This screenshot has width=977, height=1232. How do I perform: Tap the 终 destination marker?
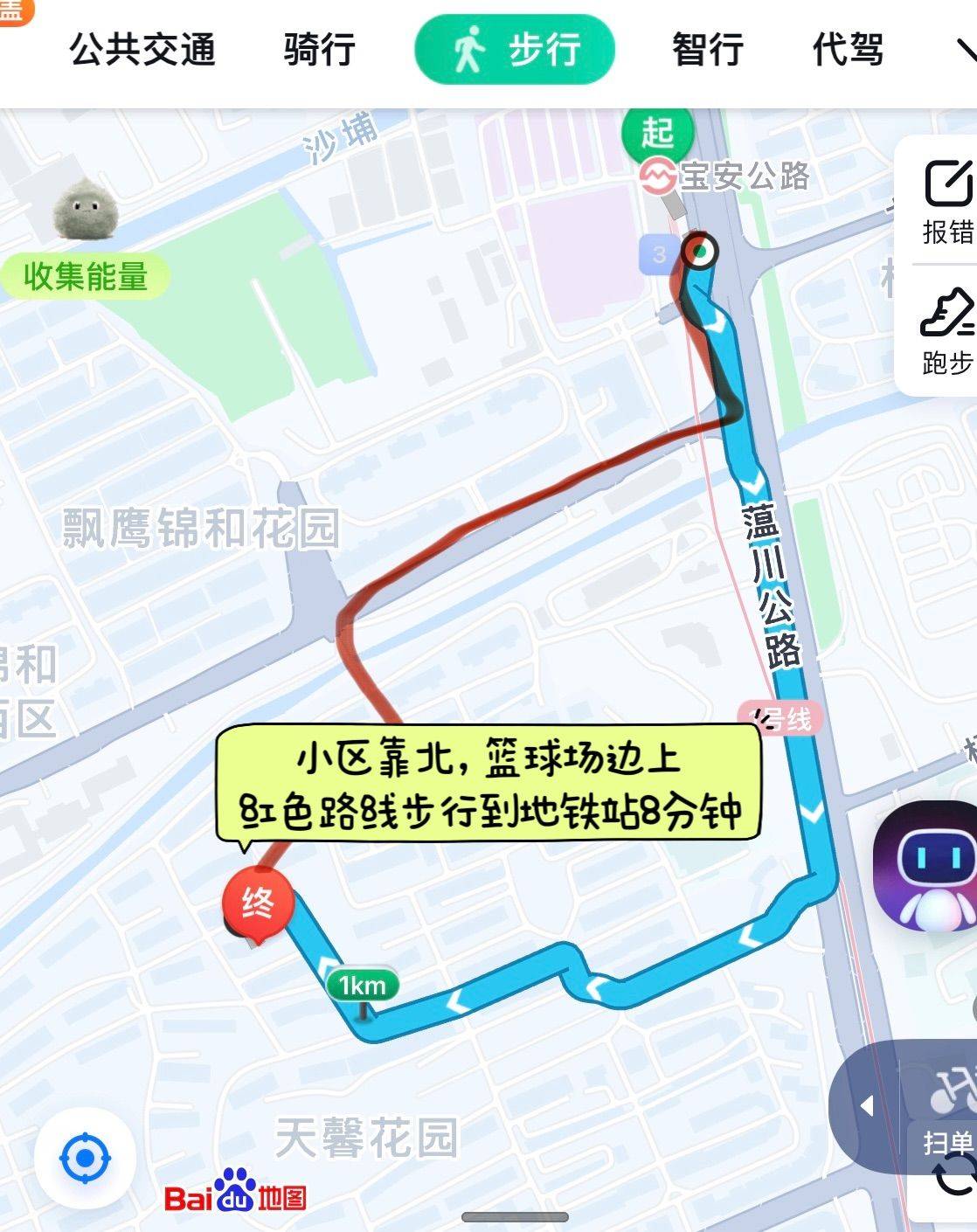(258, 902)
